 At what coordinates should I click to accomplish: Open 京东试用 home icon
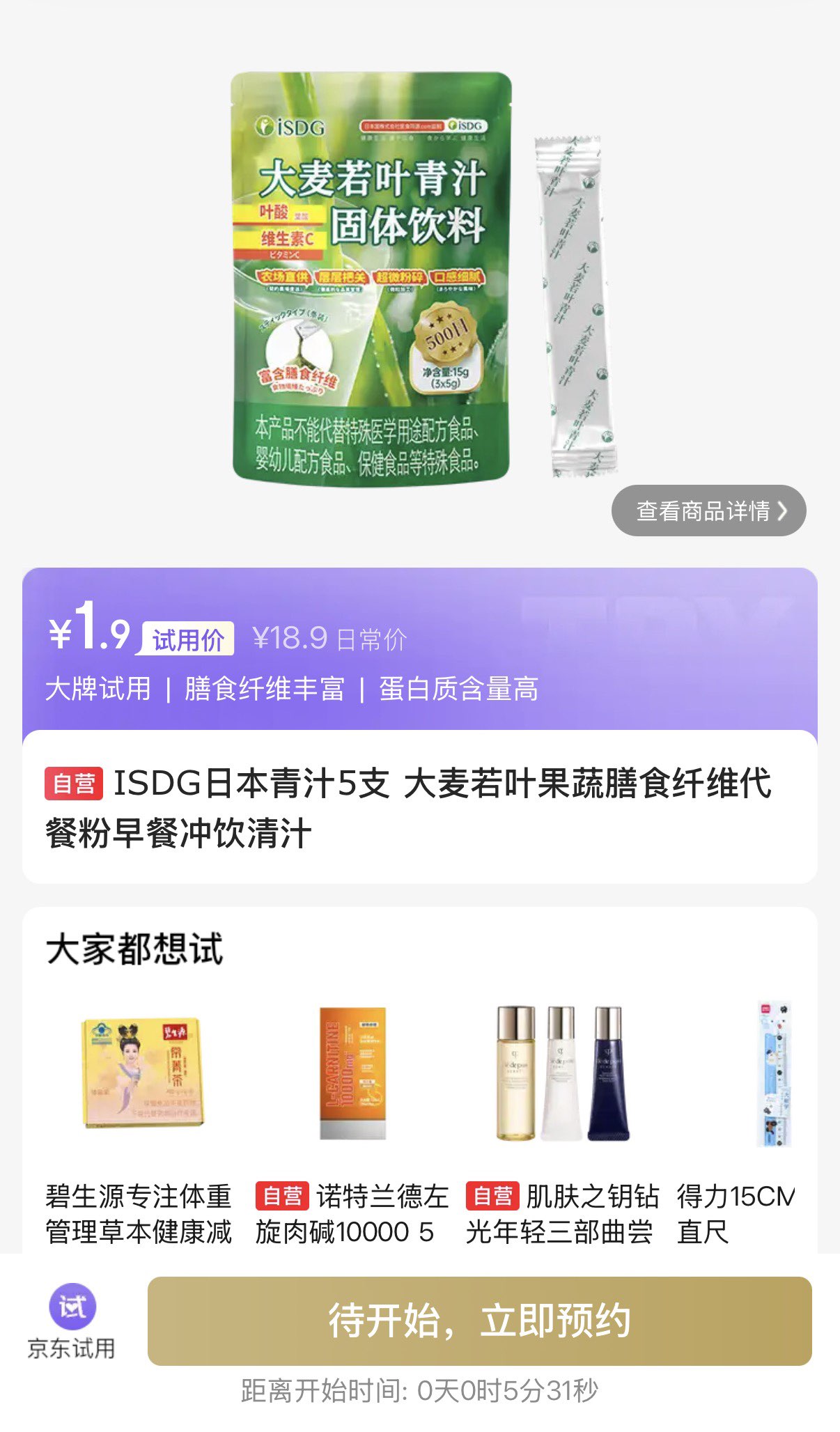coord(72,1321)
